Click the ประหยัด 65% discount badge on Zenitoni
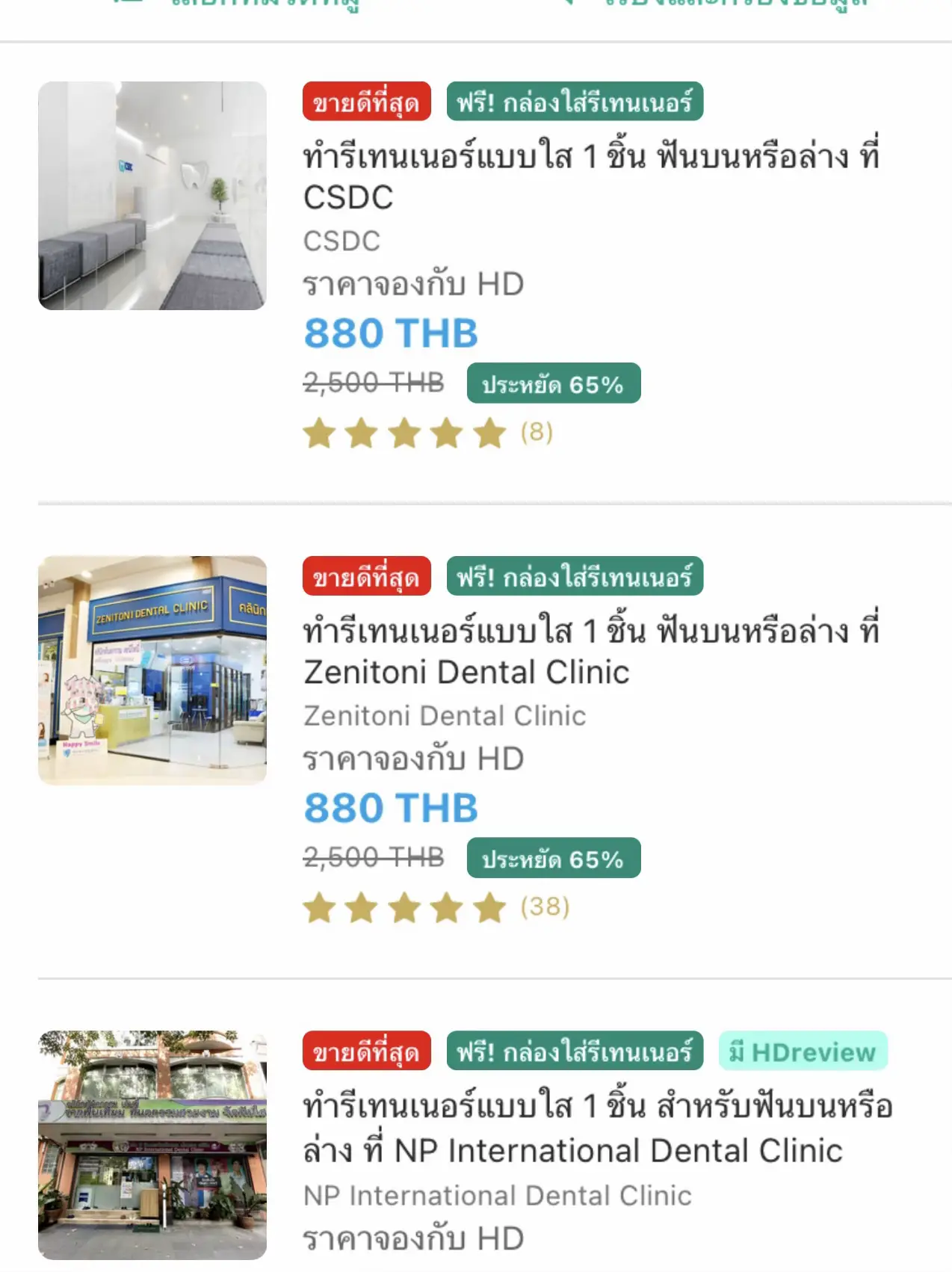The height and width of the screenshot is (1272, 952). 554,859
